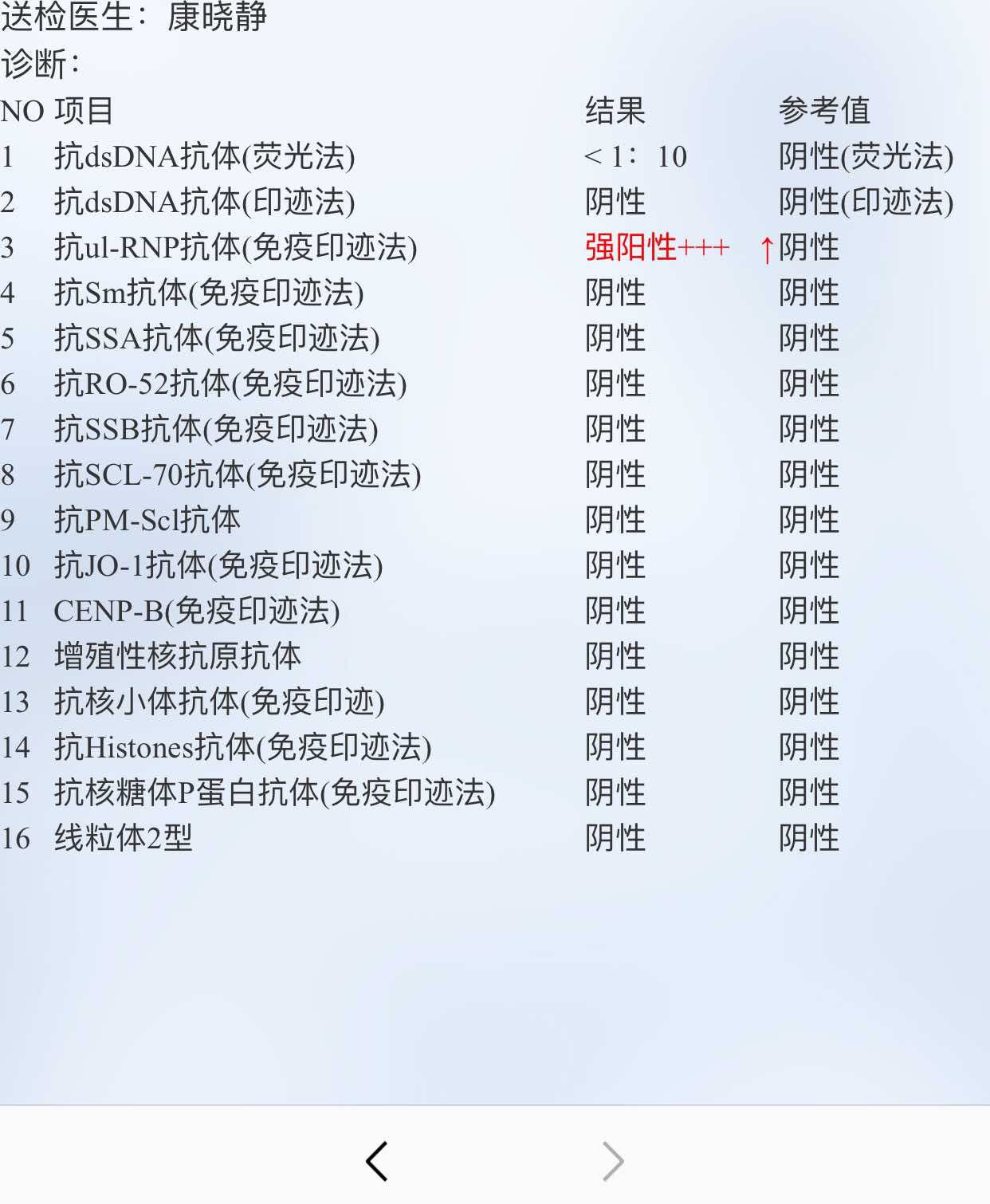
Task: Go back using the left arrow
Action: click(376, 1161)
